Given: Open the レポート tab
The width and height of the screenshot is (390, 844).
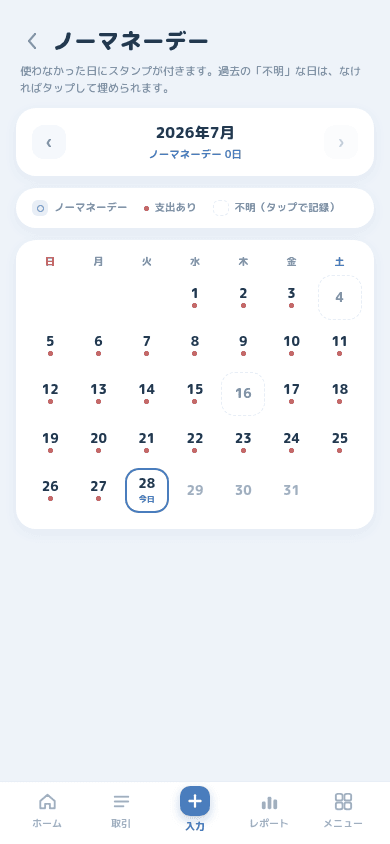Looking at the screenshot, I should [269, 811].
